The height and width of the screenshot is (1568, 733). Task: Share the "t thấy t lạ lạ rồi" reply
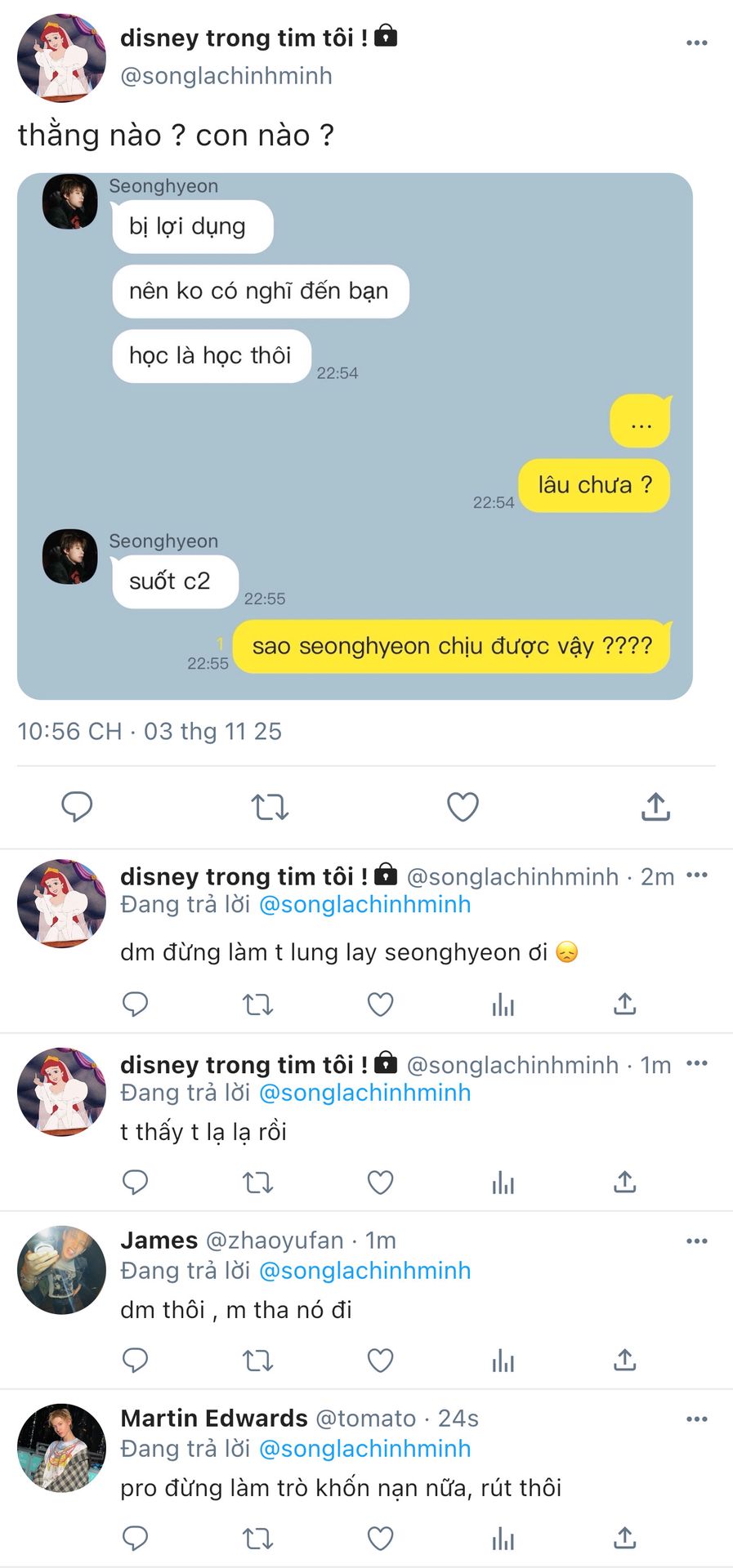[x=625, y=1182]
